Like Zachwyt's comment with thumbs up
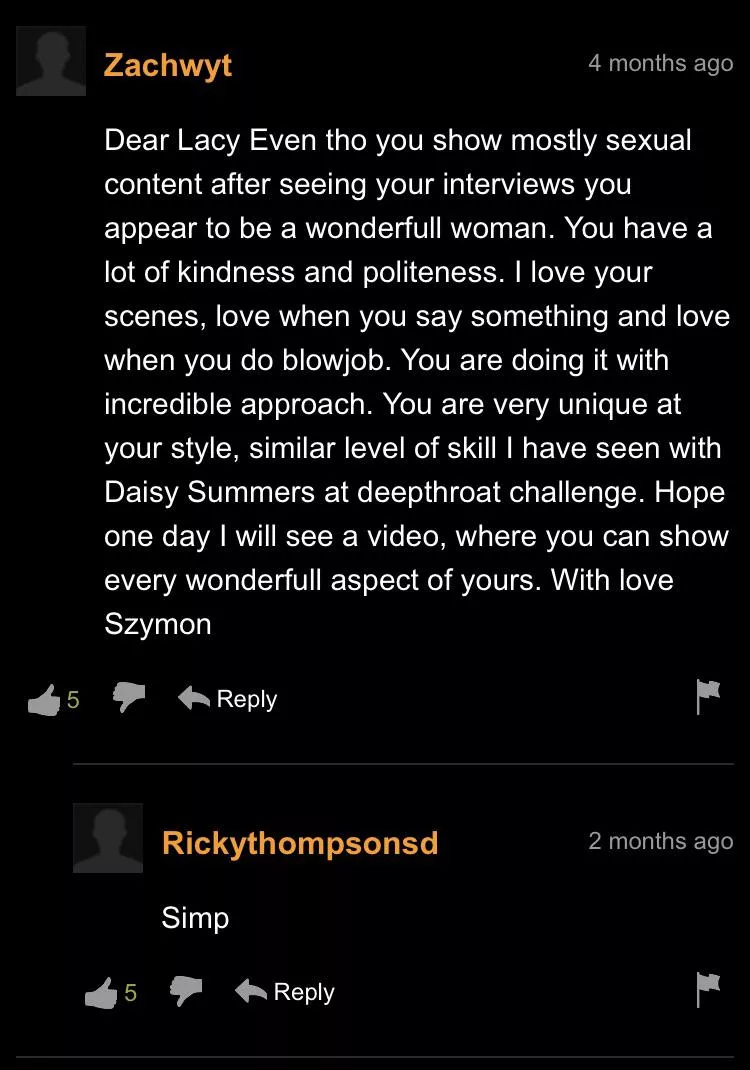The image size is (750, 1070). (x=44, y=700)
